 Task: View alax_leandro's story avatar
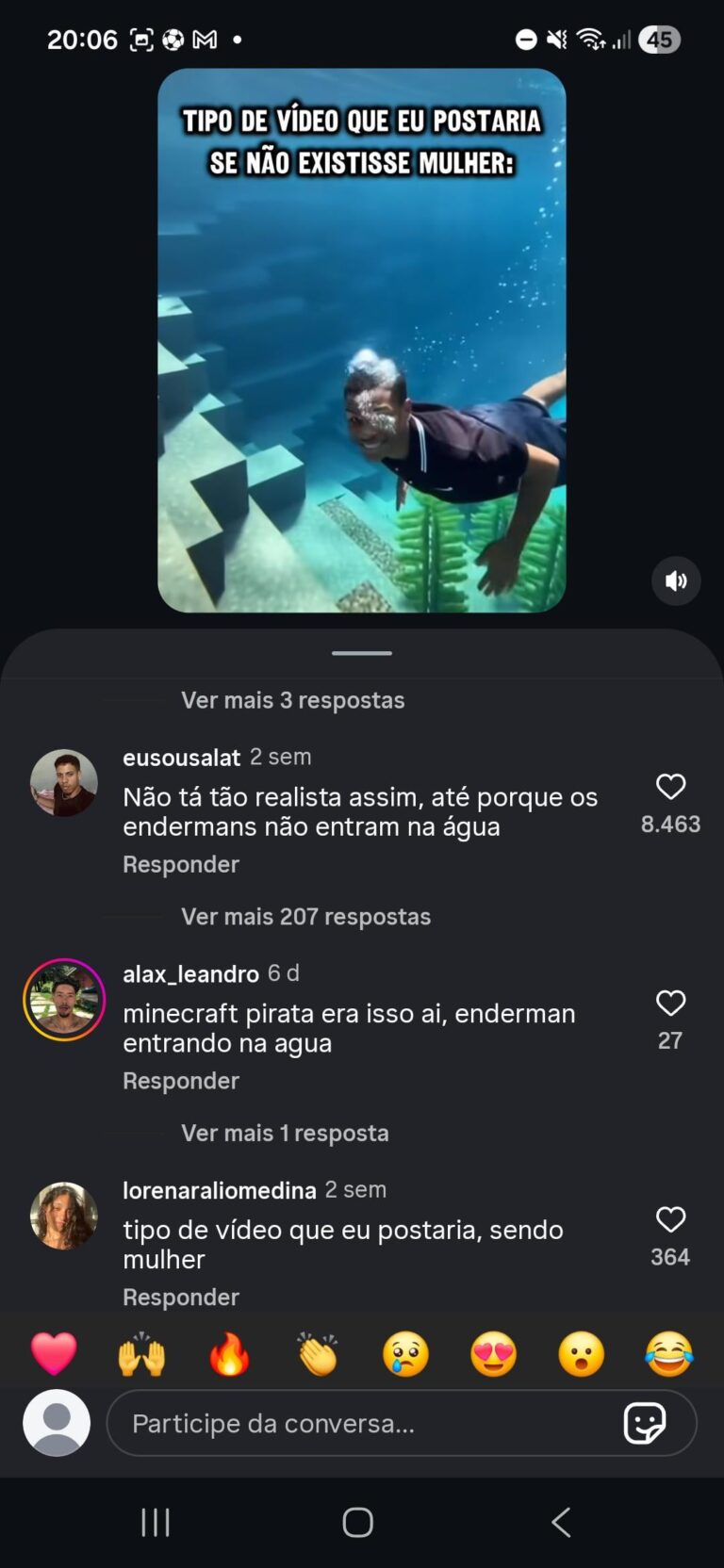coord(64,1000)
